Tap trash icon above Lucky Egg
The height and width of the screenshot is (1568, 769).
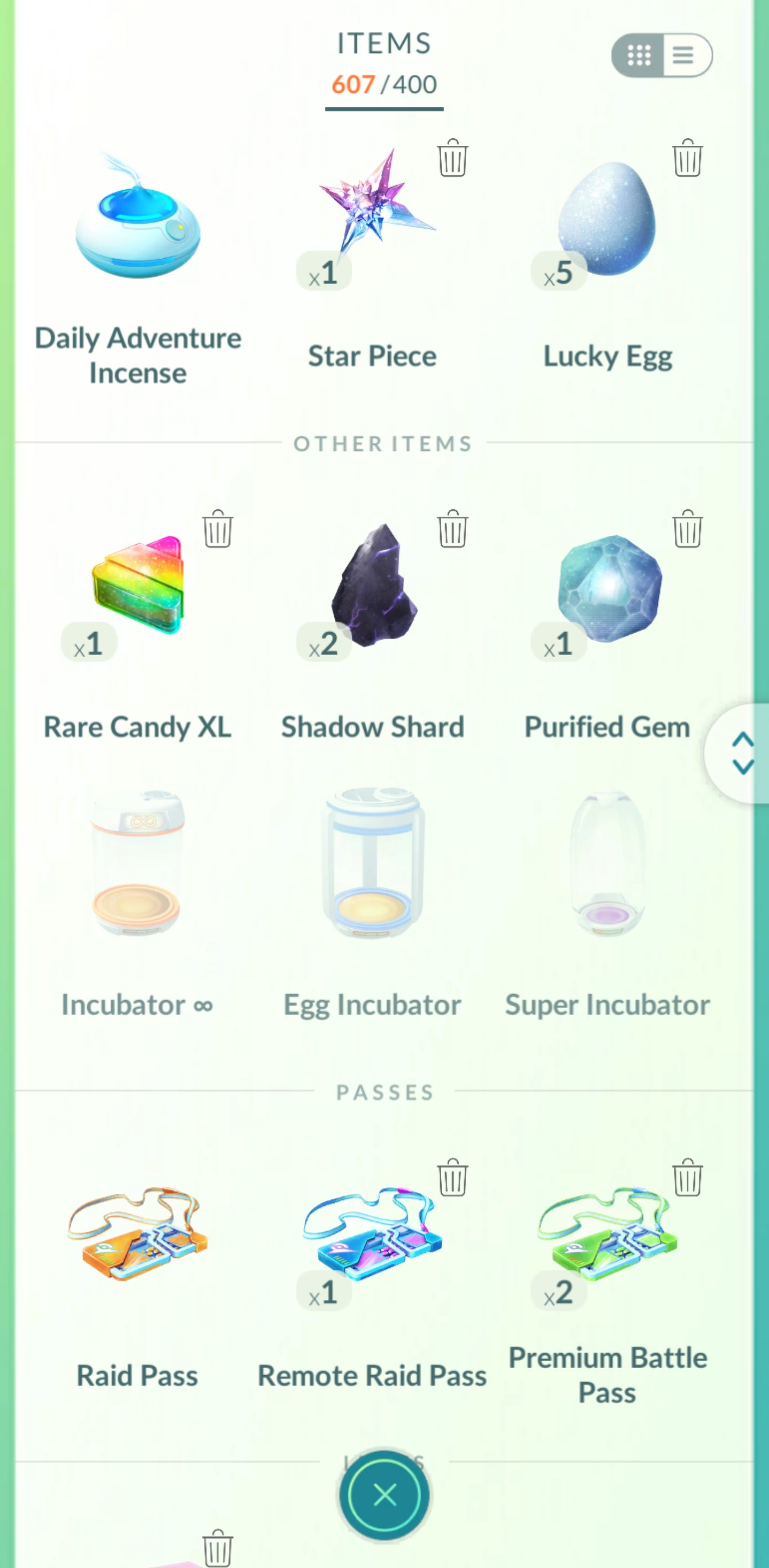(687, 158)
